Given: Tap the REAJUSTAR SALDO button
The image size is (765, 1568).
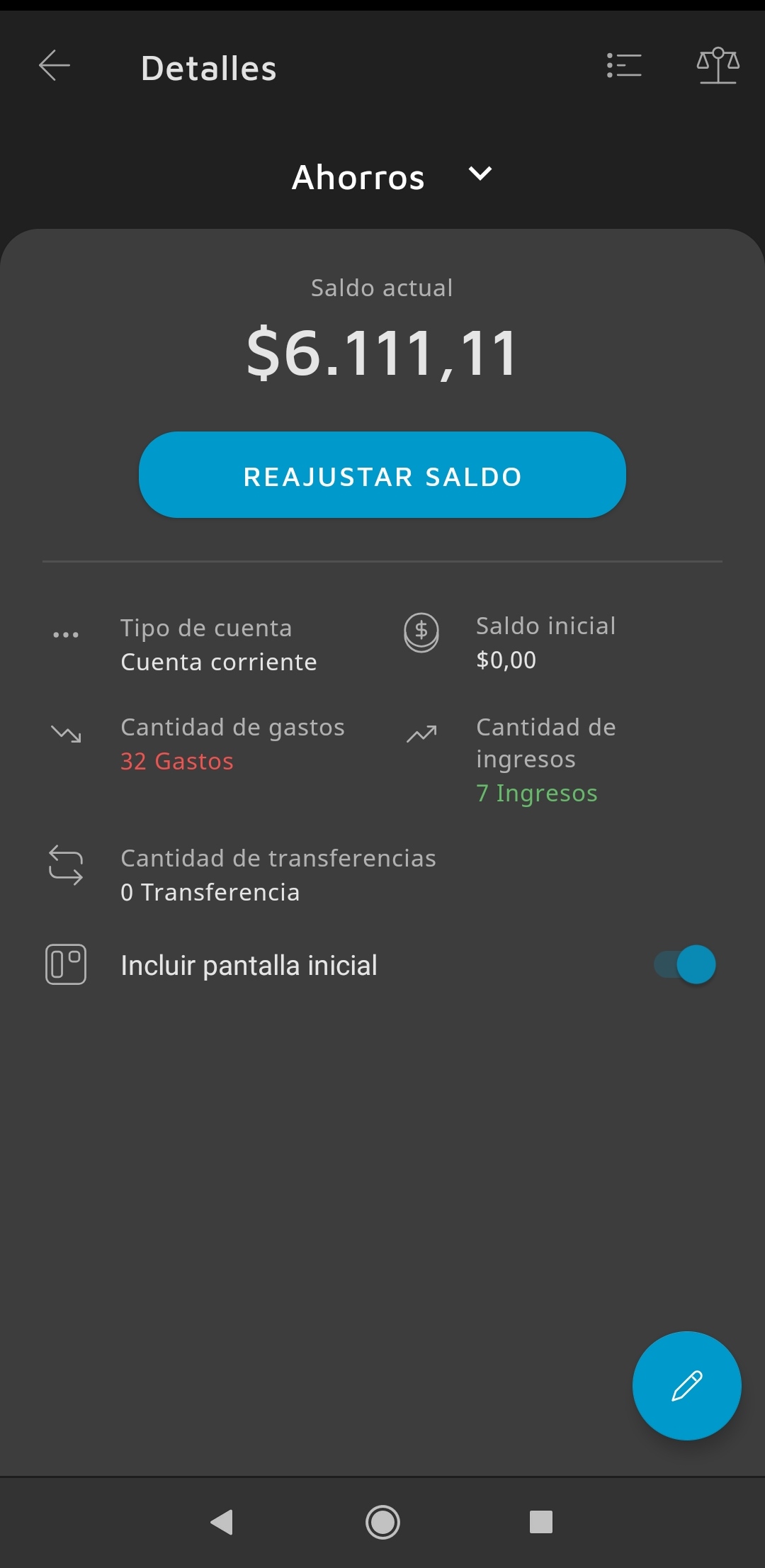Looking at the screenshot, I should [382, 475].
